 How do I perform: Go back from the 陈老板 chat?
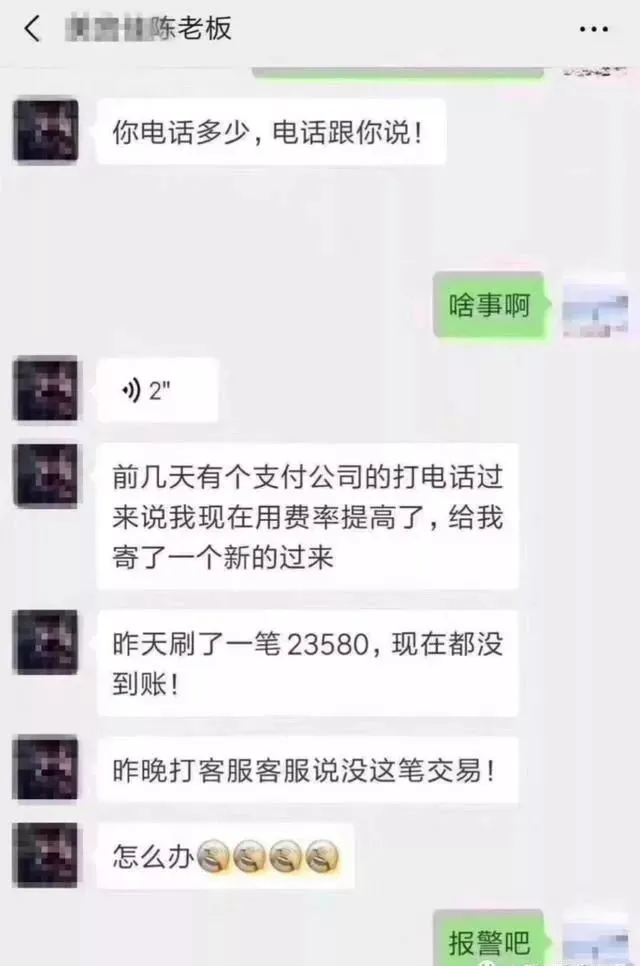pyautogui.click(x=32, y=29)
